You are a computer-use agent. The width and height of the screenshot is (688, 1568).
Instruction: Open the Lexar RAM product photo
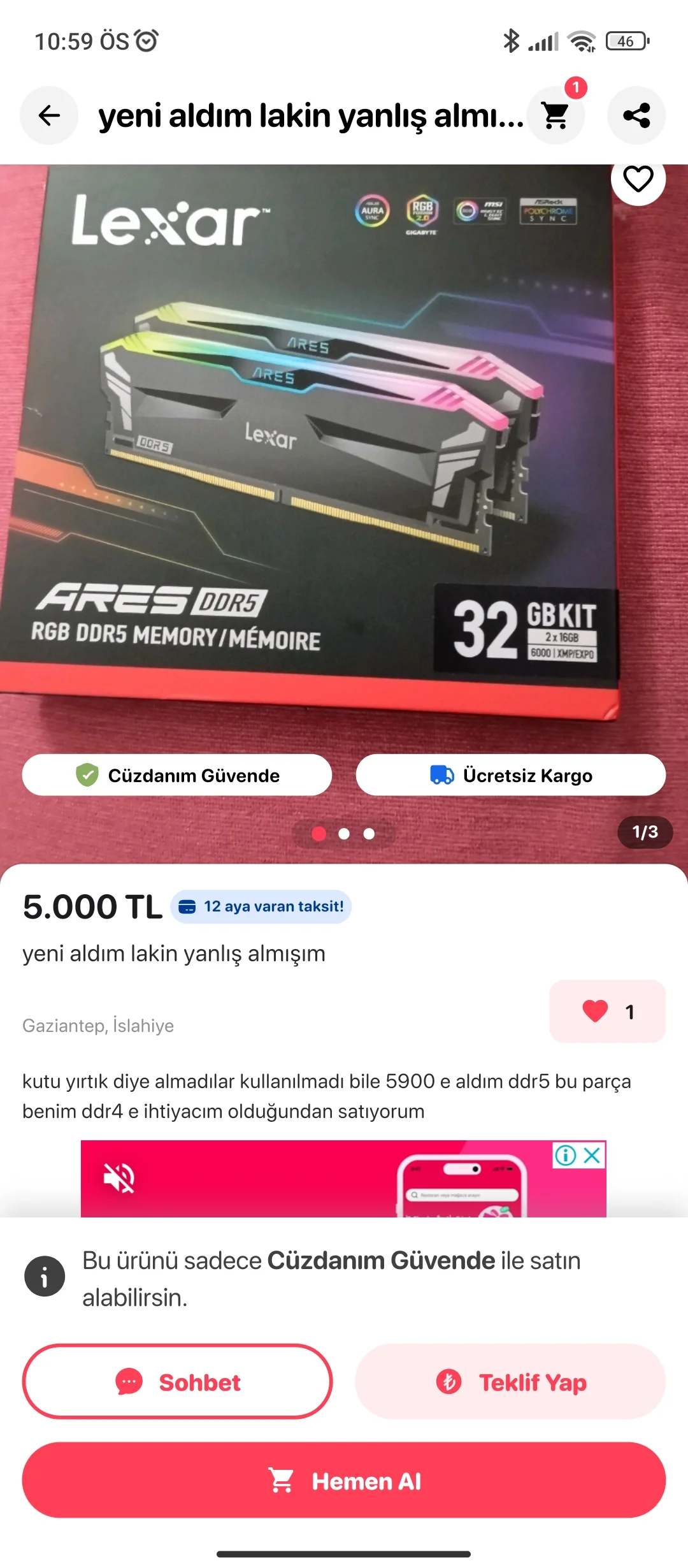pos(319,446)
